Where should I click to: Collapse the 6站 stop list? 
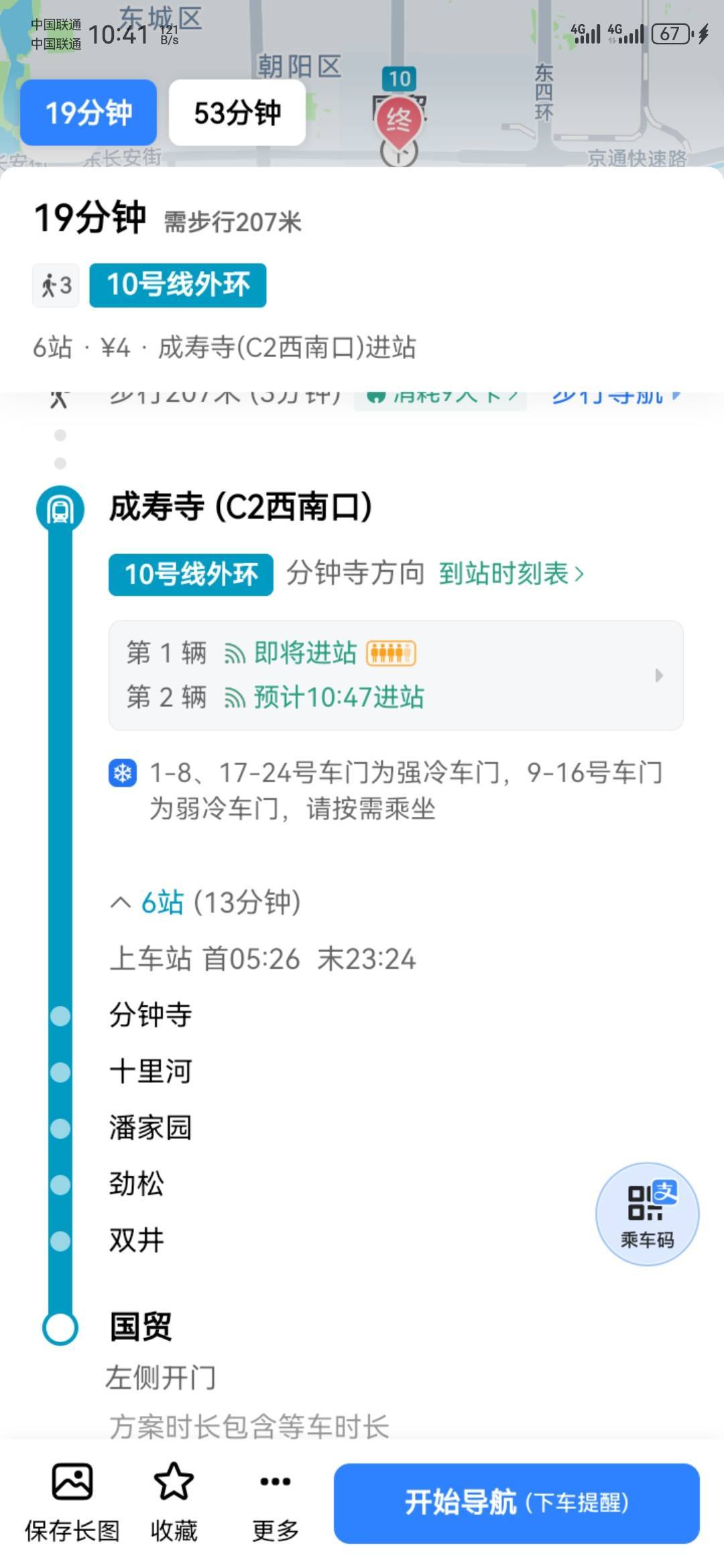pos(205,903)
